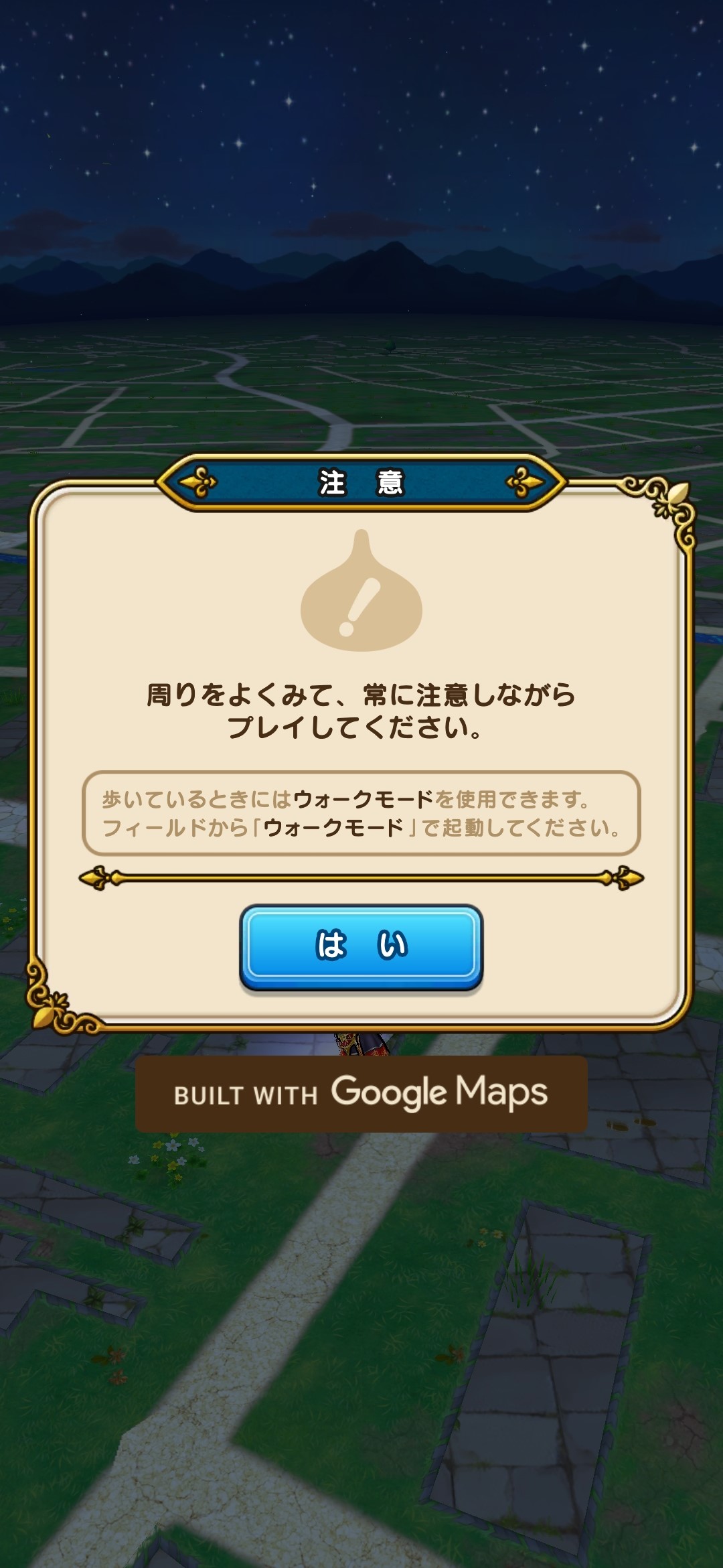Confirm the caution dialog with はい

tap(361, 946)
